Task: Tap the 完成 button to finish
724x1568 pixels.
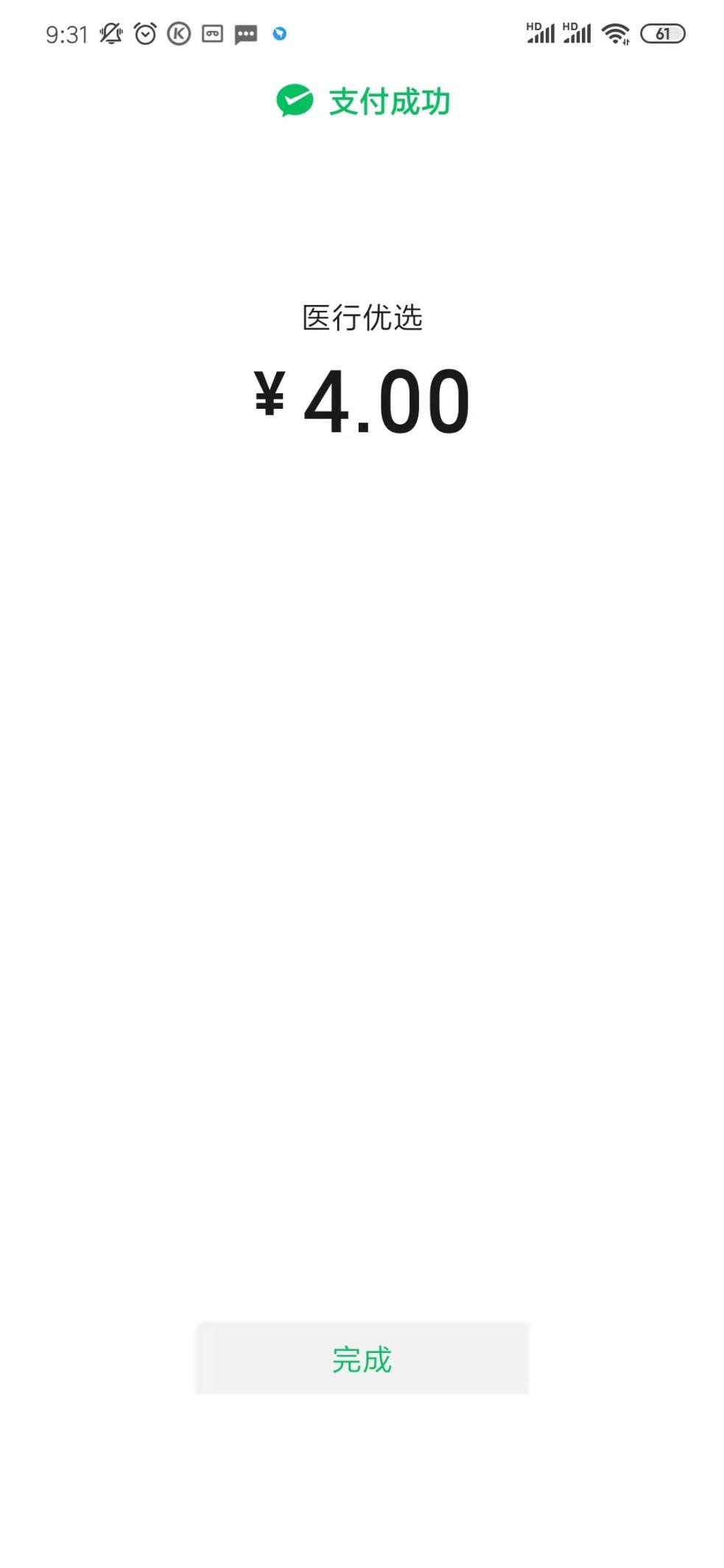Action: [x=362, y=1359]
